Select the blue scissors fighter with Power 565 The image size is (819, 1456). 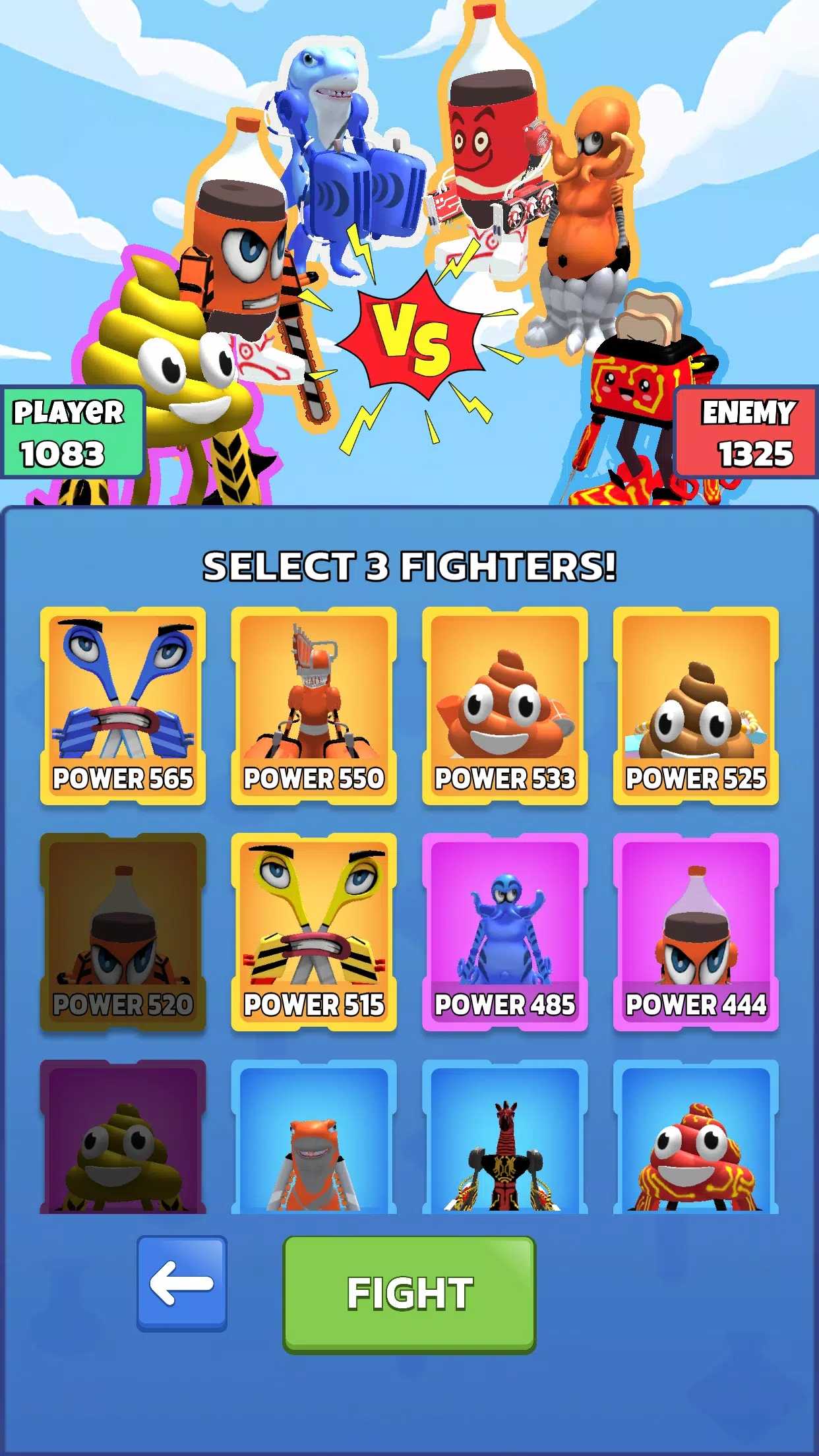(x=123, y=706)
